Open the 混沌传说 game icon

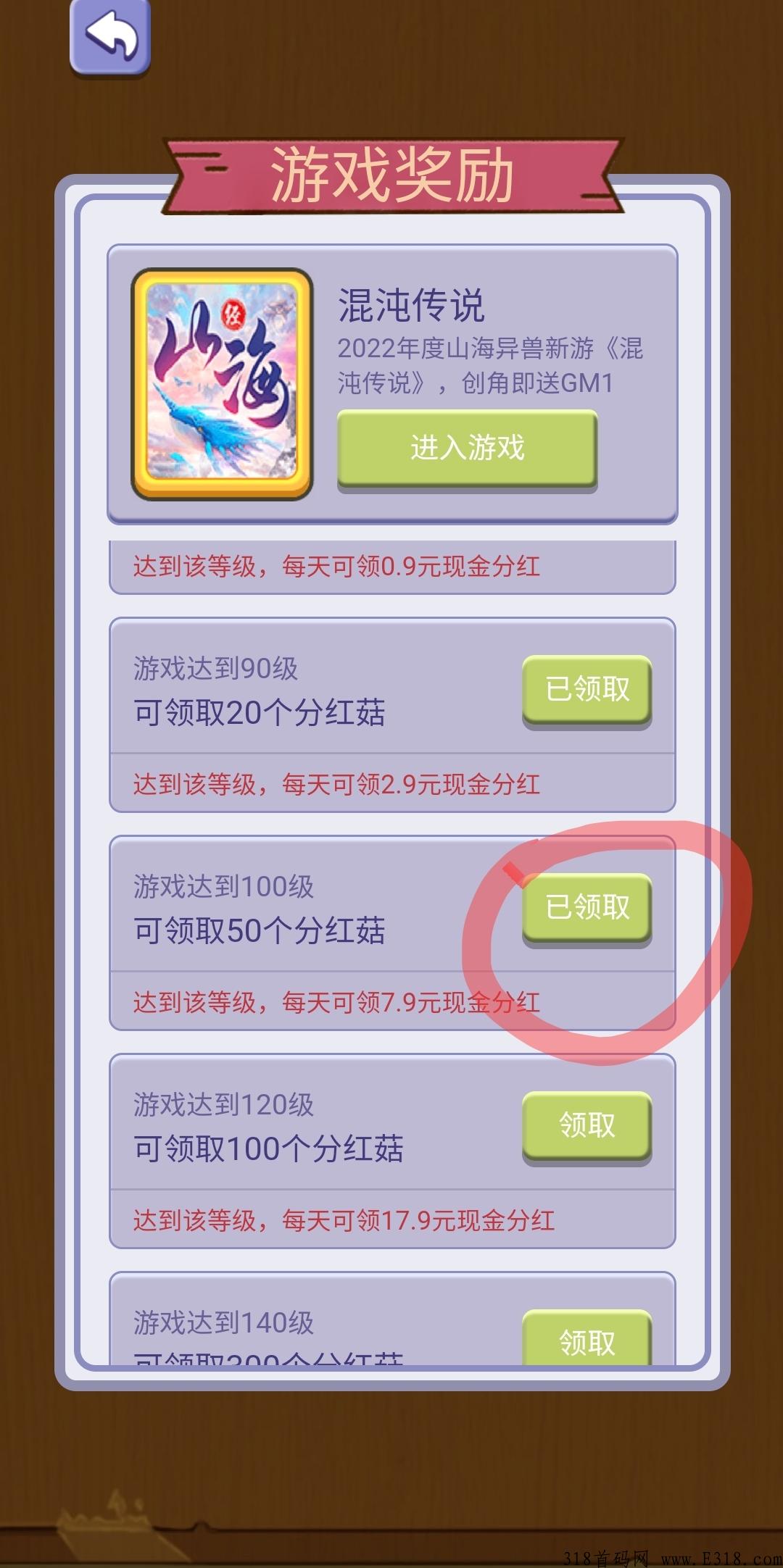[222, 383]
